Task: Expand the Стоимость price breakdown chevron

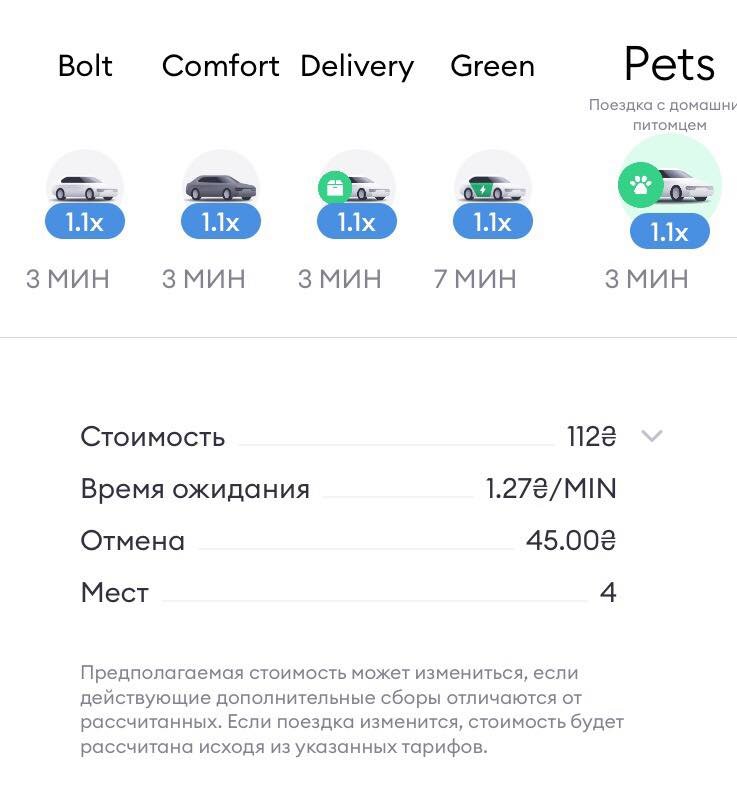Action: click(x=652, y=436)
